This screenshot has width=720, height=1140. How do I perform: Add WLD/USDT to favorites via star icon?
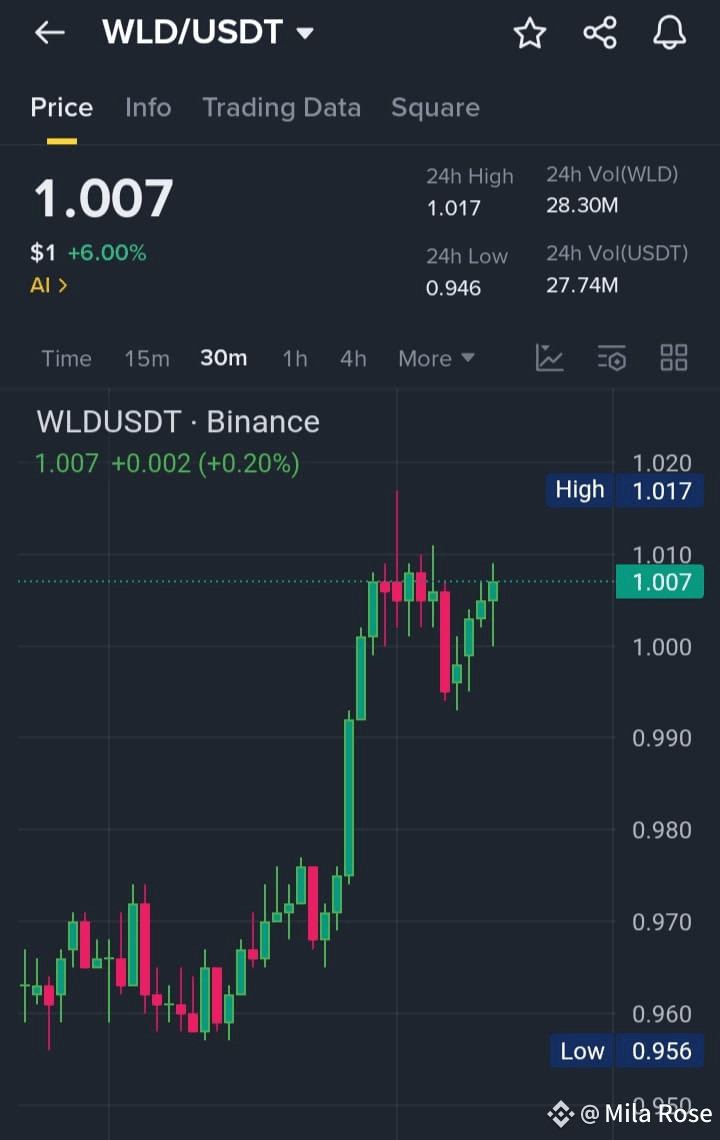coord(530,32)
